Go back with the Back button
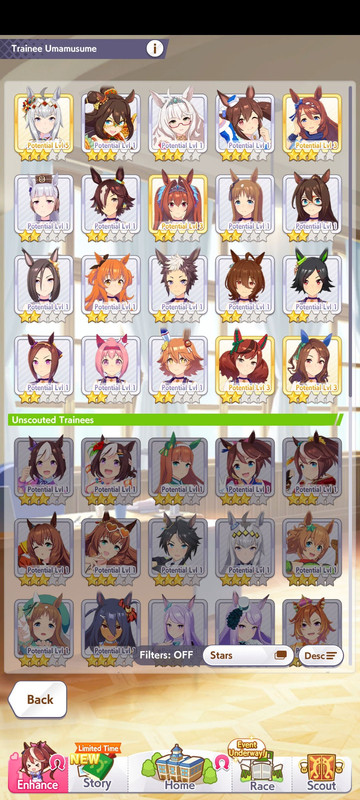The width and height of the screenshot is (360, 800). point(38,699)
